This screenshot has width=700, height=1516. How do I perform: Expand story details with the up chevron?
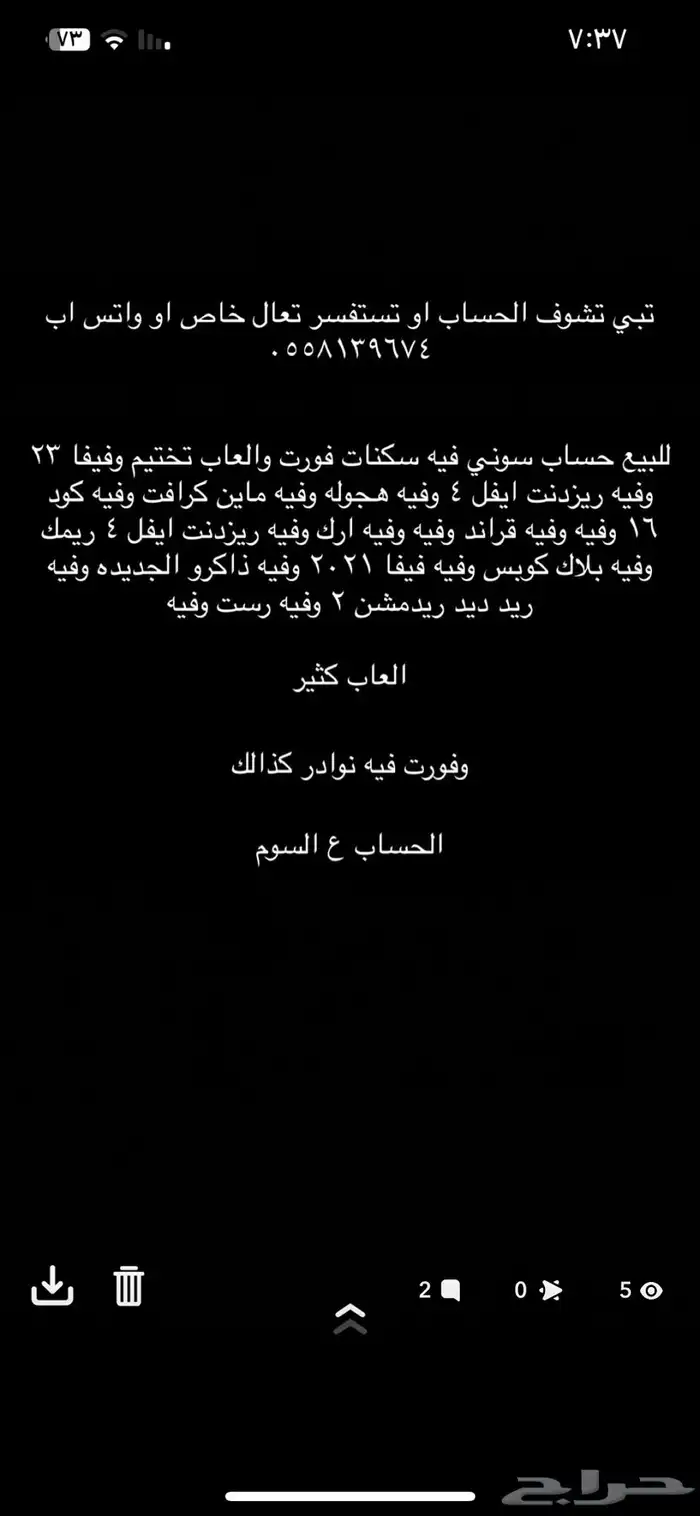point(350,1319)
